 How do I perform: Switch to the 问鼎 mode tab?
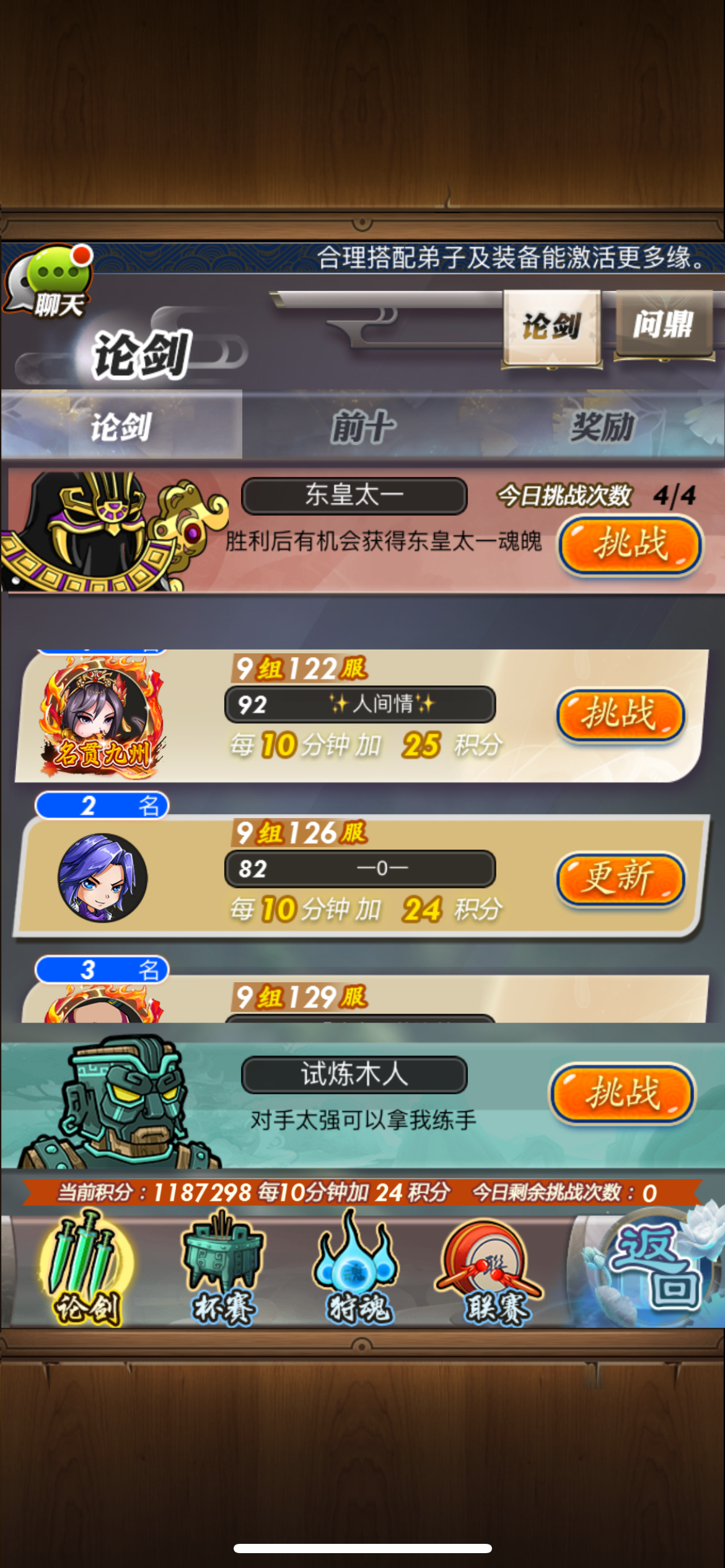[663, 325]
